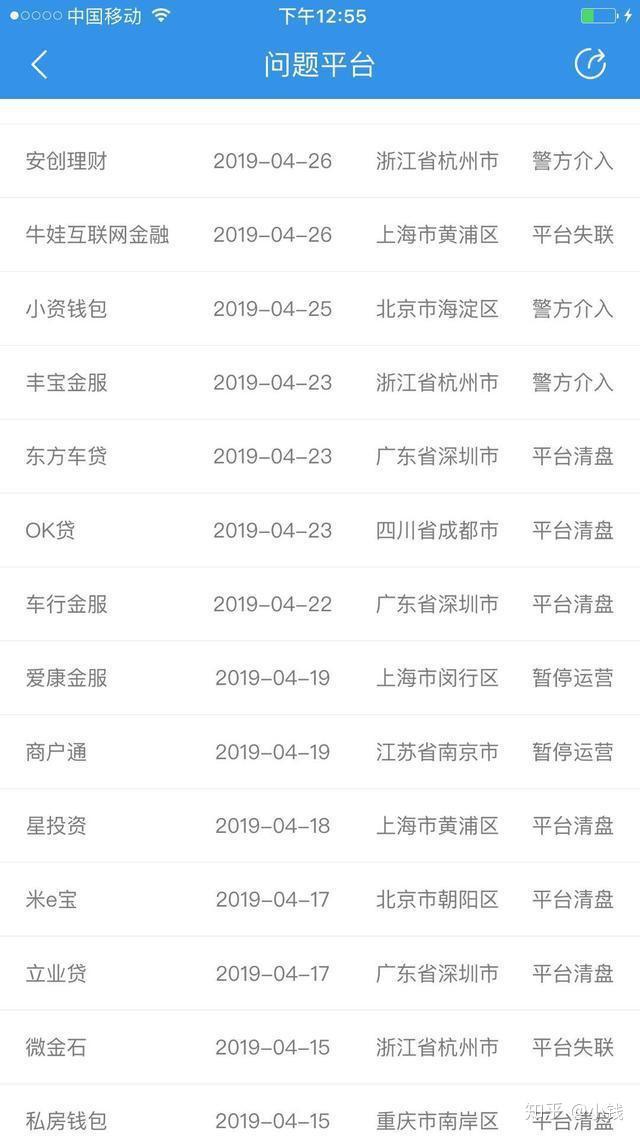View details for 东方车贷
This screenshot has height=1138, width=640.
pos(320,456)
